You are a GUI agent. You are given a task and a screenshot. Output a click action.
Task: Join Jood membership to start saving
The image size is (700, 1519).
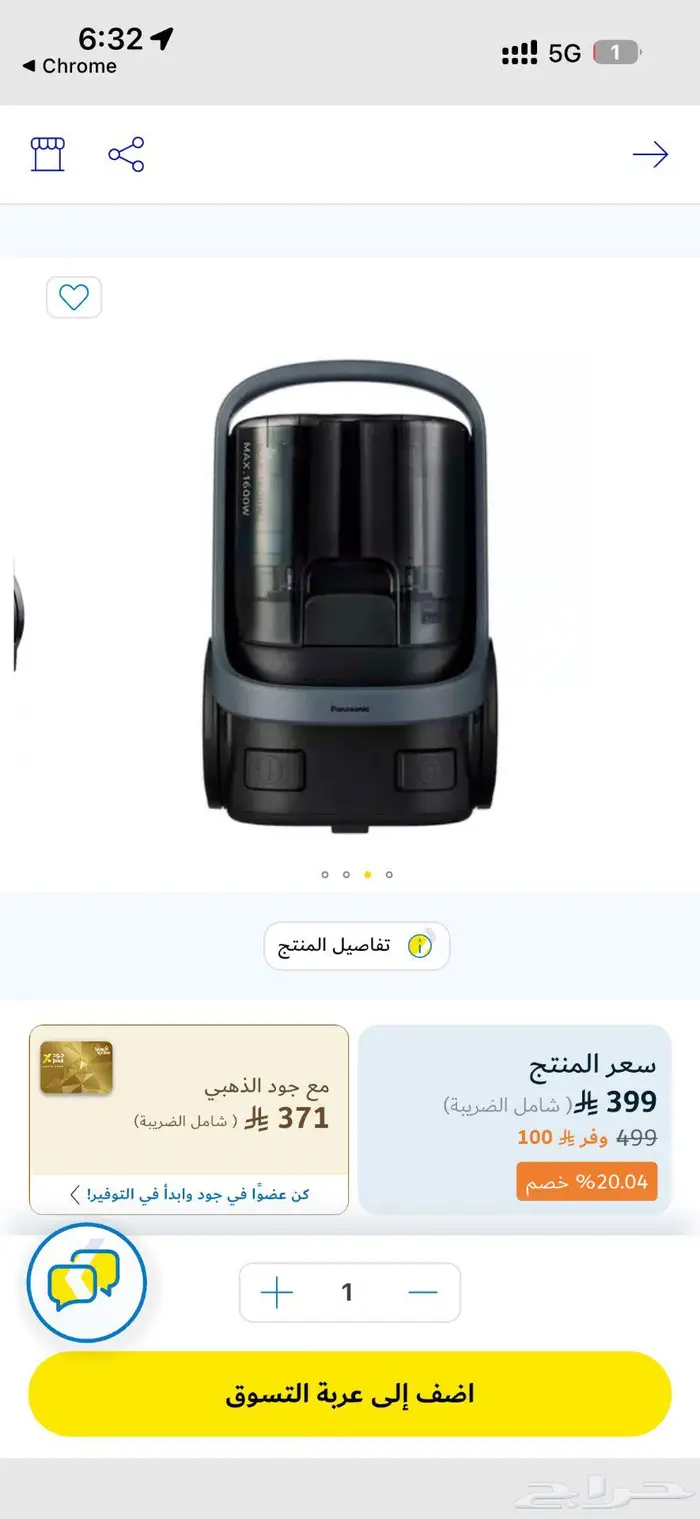[190, 1194]
